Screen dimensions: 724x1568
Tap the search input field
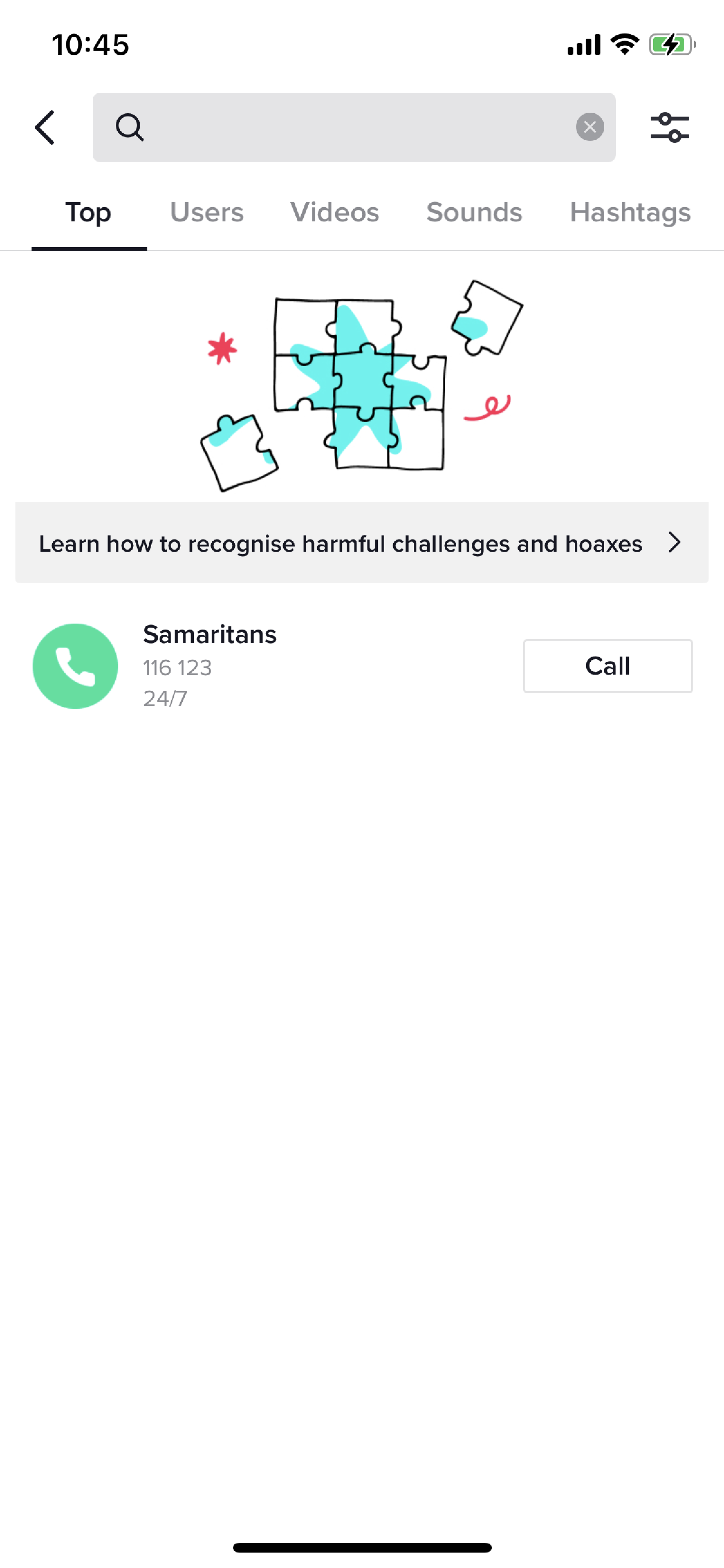click(x=353, y=127)
